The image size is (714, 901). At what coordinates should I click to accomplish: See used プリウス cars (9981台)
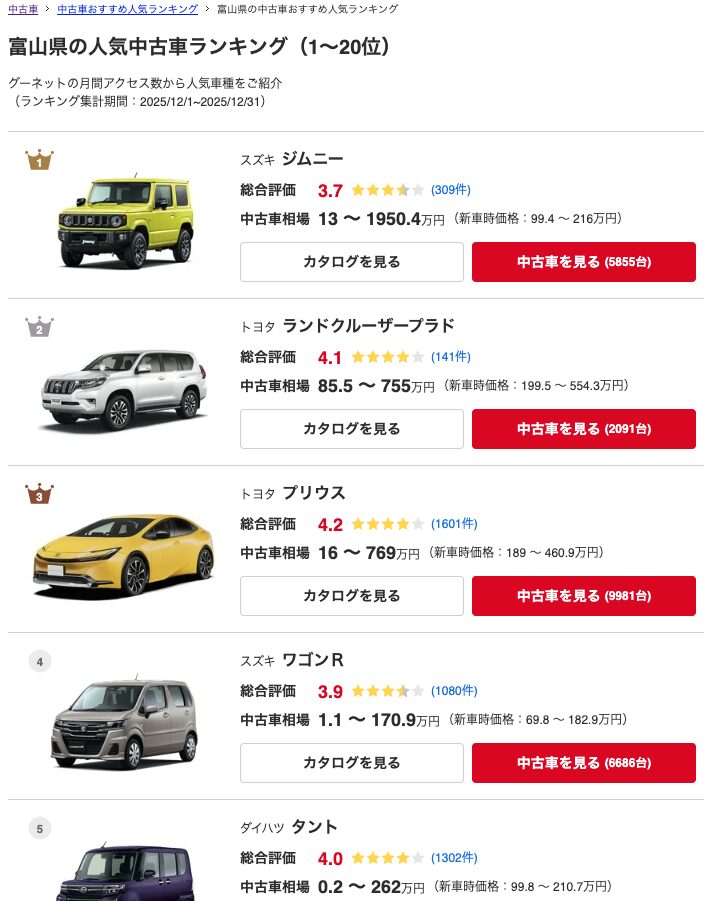583,596
